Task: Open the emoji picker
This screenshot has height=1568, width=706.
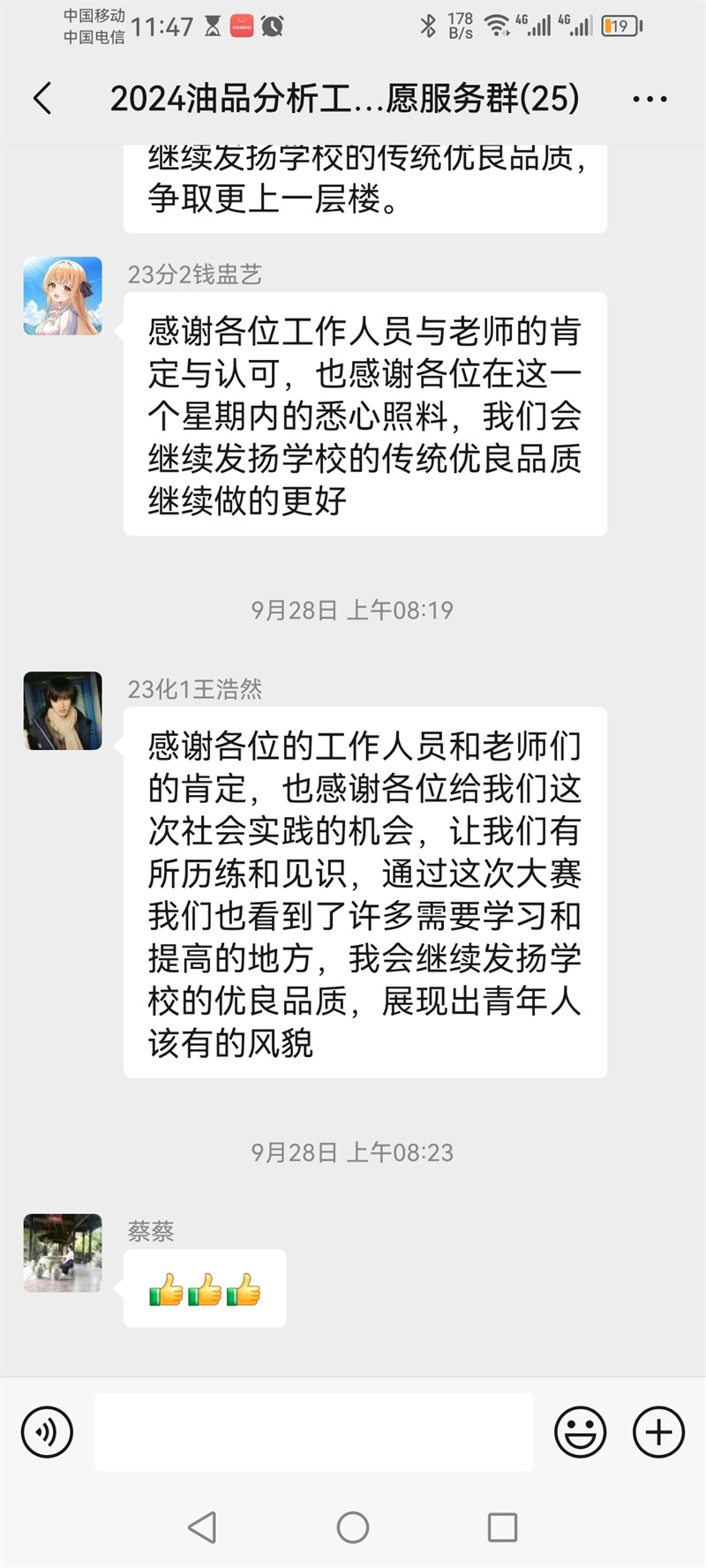Action: click(580, 1431)
